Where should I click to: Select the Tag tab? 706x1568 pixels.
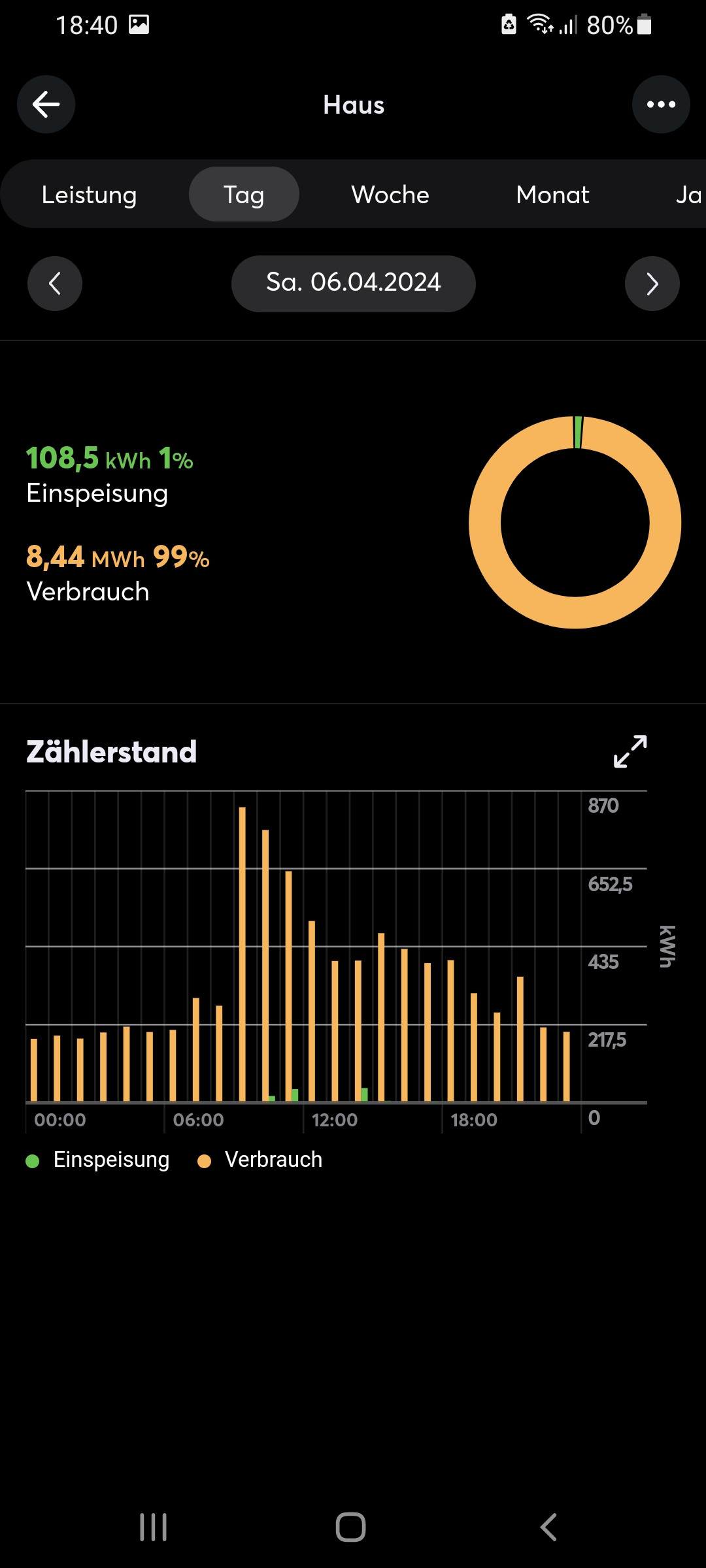coord(244,195)
